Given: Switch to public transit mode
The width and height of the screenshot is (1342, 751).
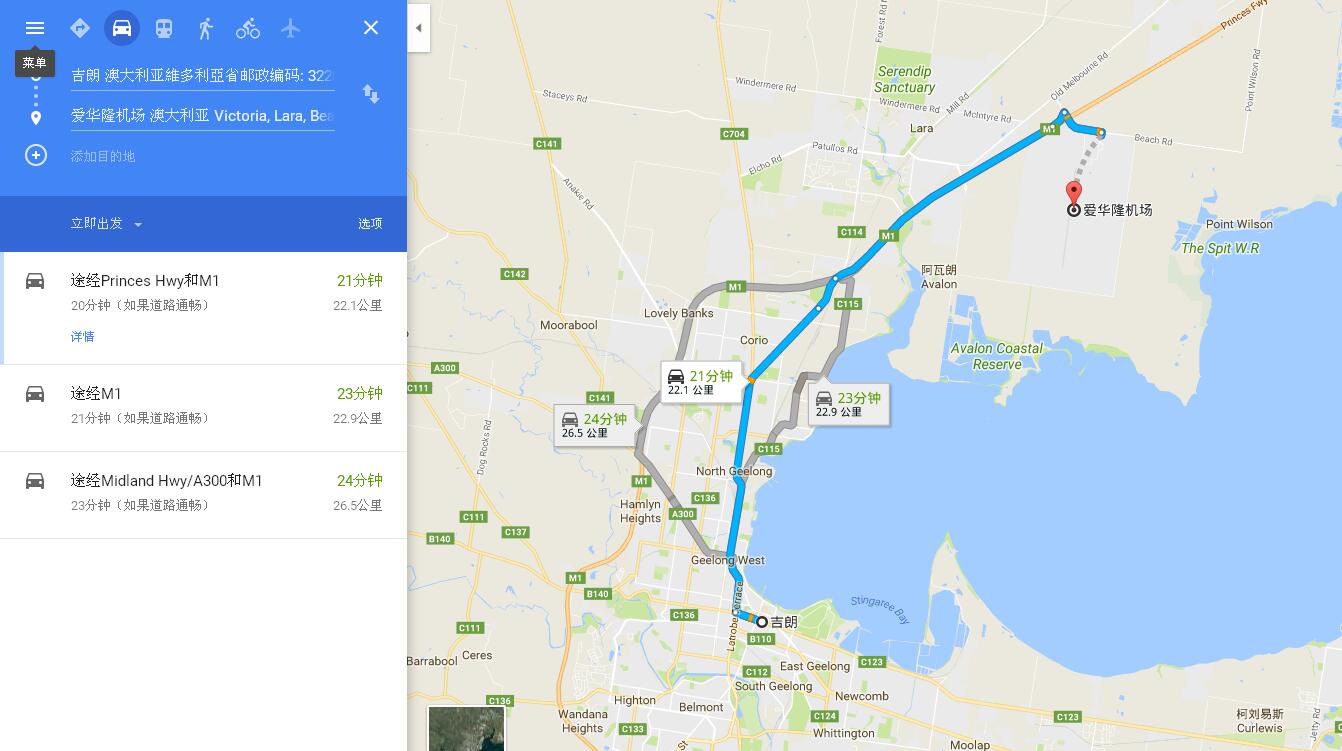Looking at the screenshot, I should (164, 28).
